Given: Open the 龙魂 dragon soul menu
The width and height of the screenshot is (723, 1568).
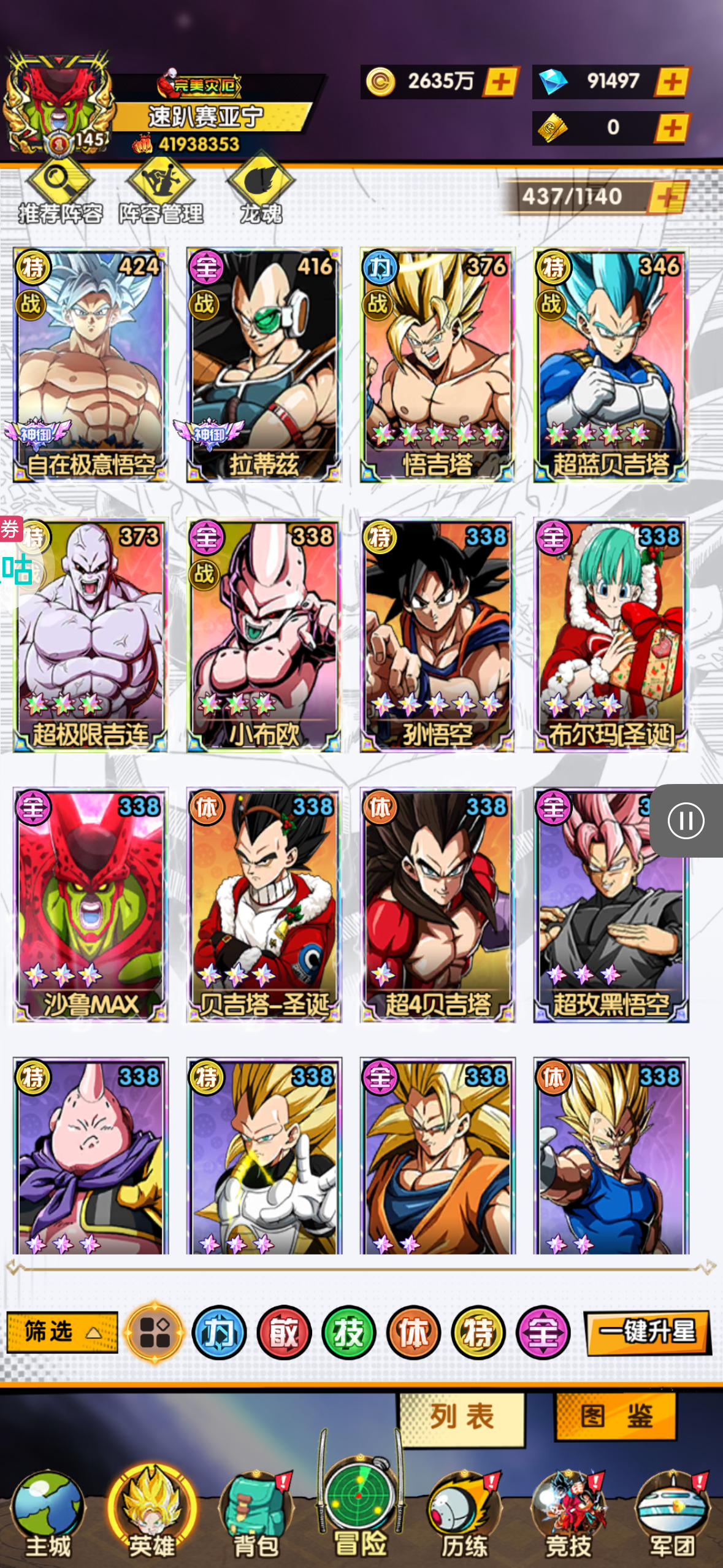Looking at the screenshot, I should 261,191.
